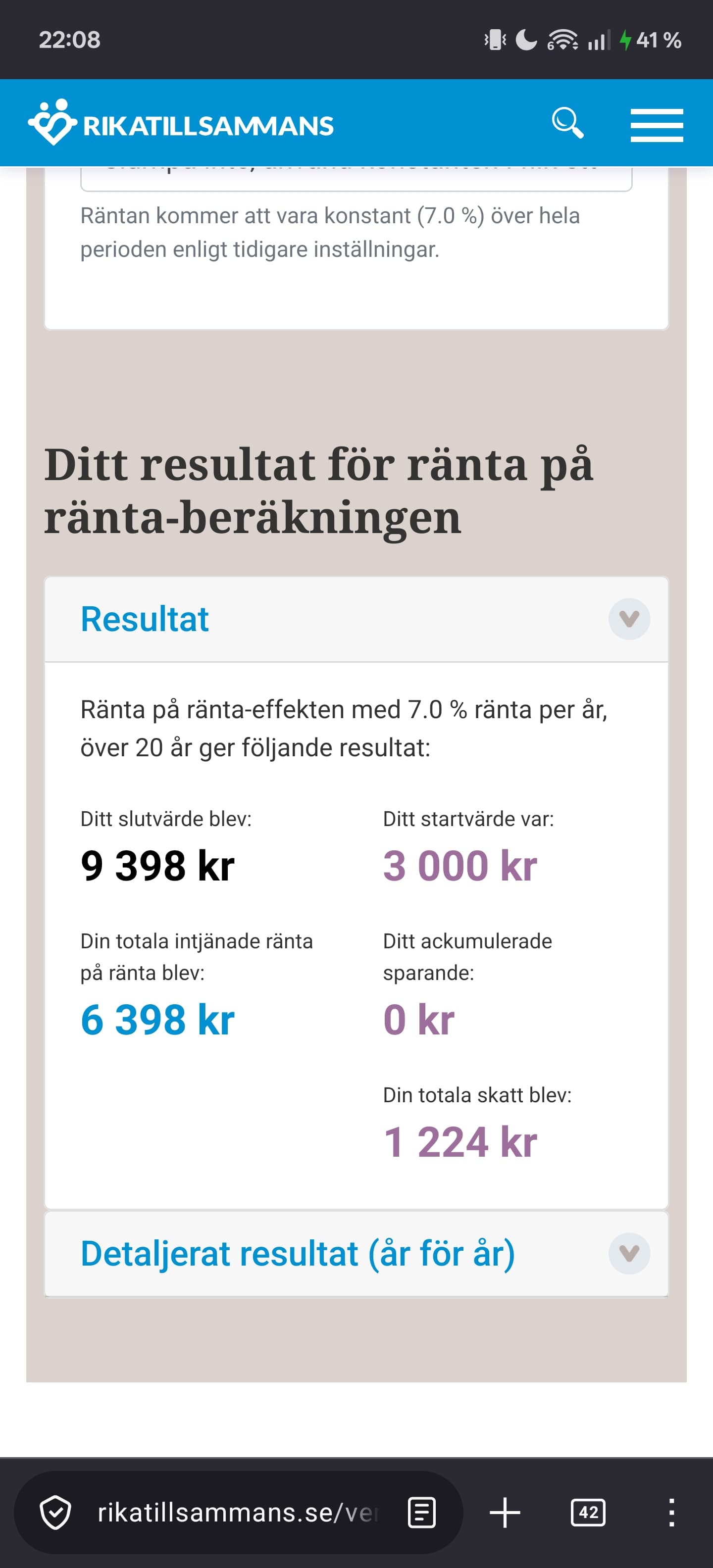The width and height of the screenshot is (713, 1568).
Task: Open the site search magnifier
Action: 567,124
